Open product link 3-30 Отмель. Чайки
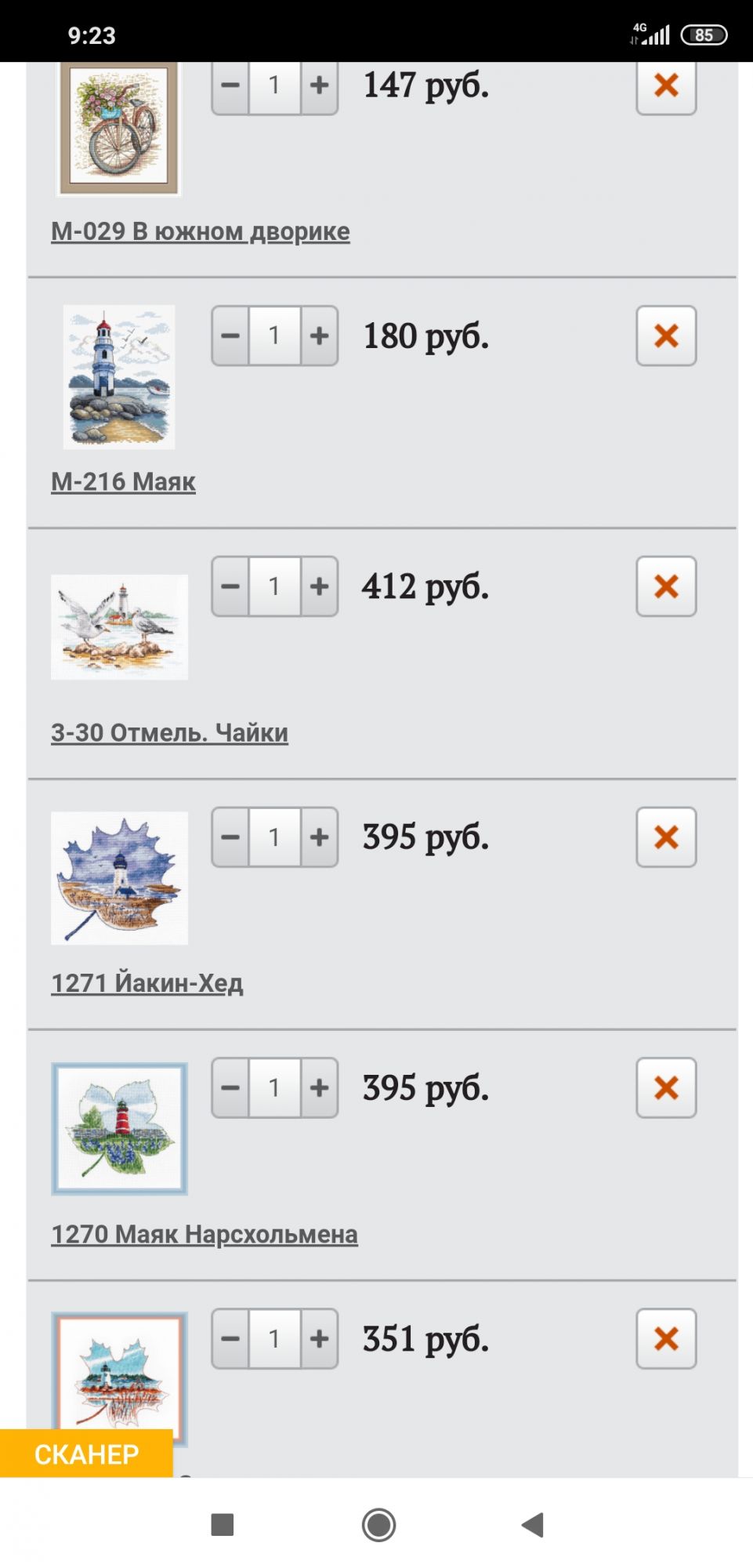Viewport: 753px width, 1568px height. (x=169, y=733)
